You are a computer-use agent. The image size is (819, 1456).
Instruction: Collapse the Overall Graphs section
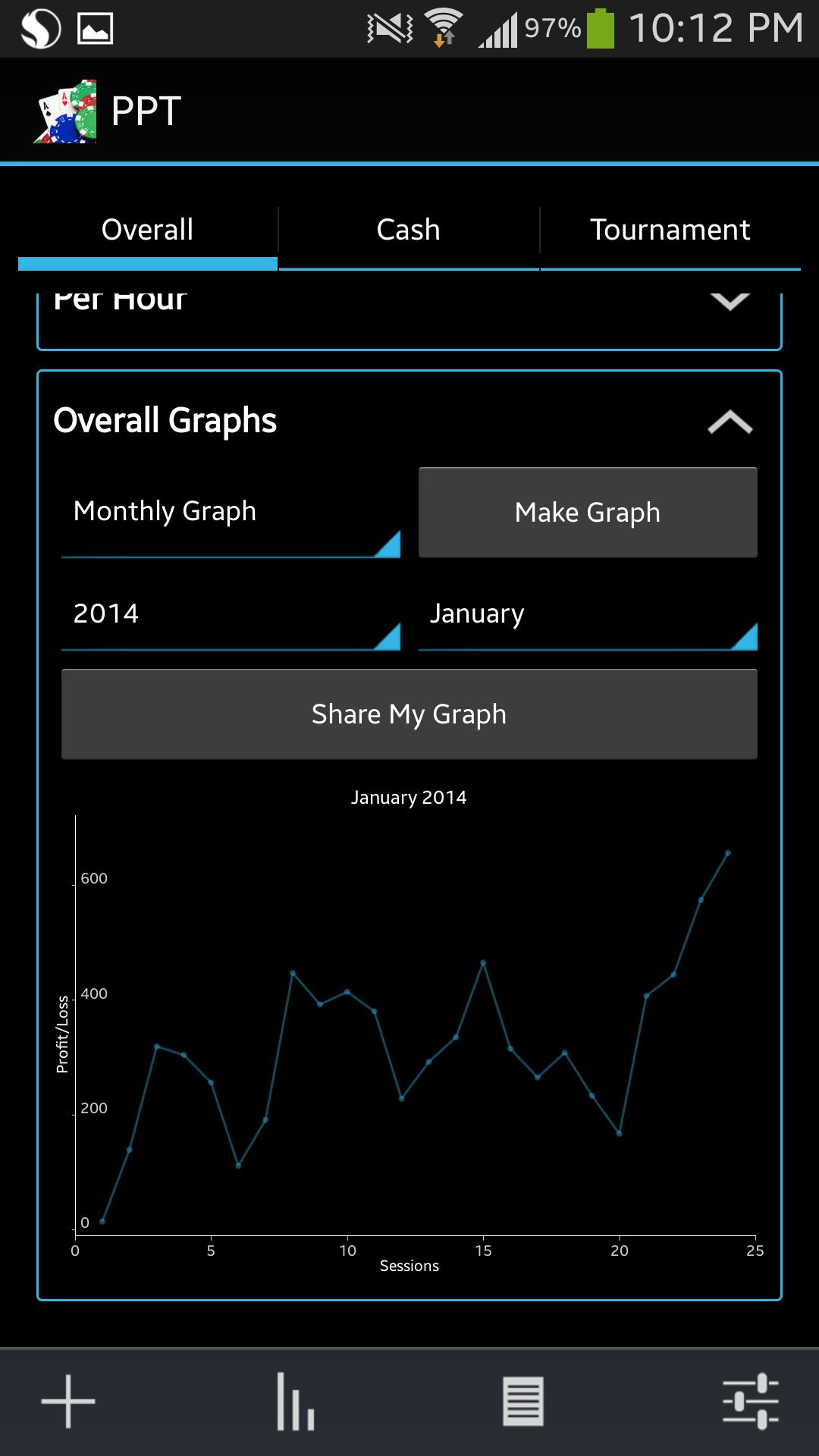[730, 422]
